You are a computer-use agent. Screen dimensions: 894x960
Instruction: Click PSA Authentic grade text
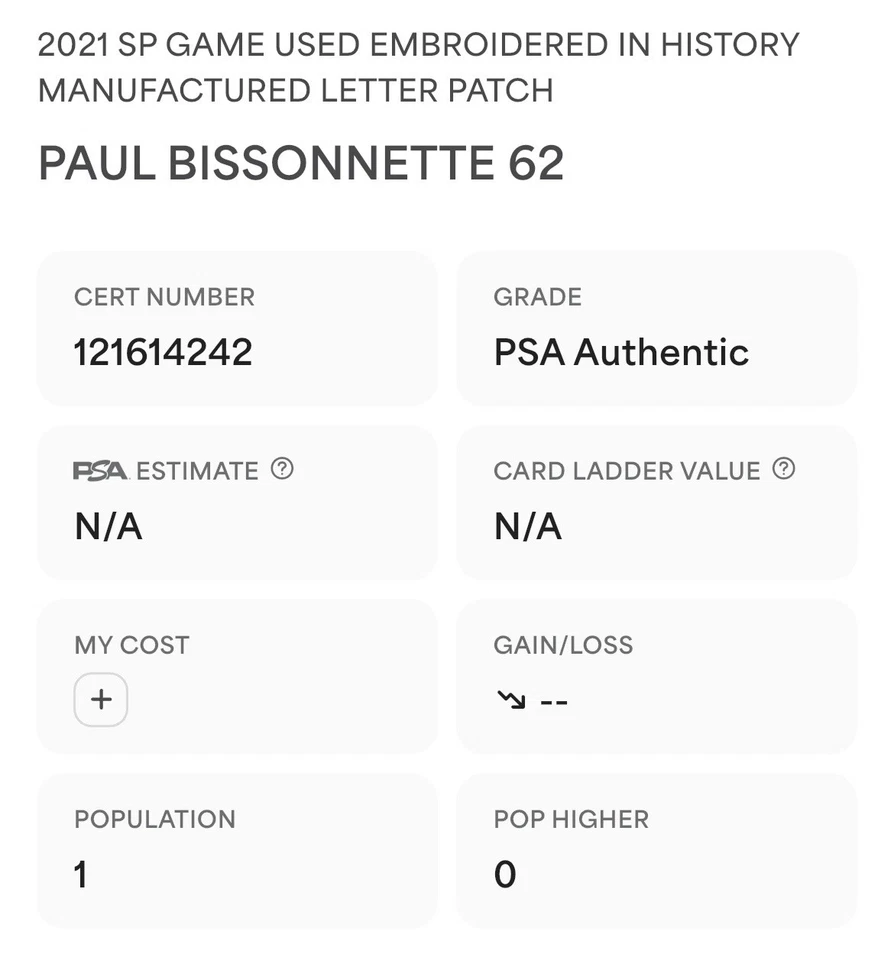click(621, 352)
